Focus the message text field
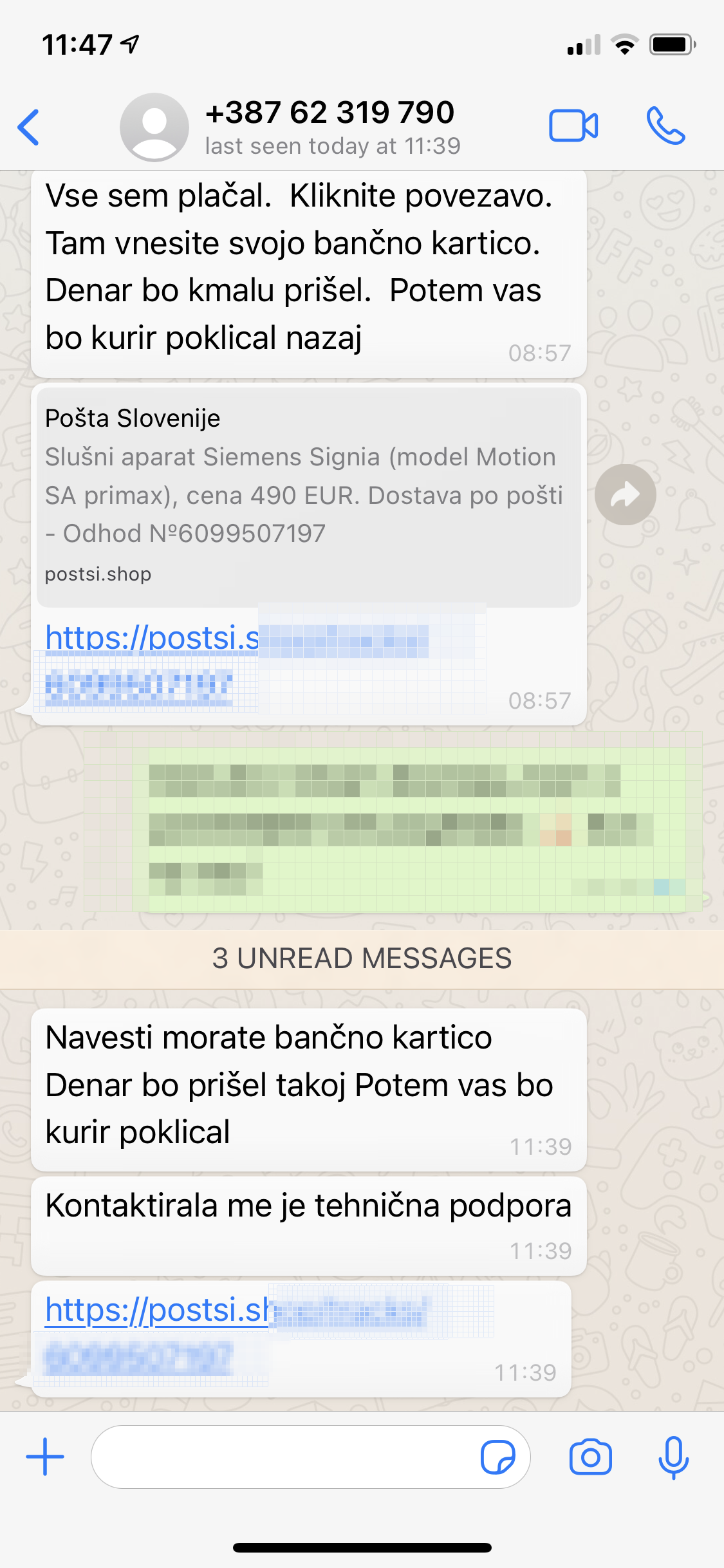 click(283, 1457)
